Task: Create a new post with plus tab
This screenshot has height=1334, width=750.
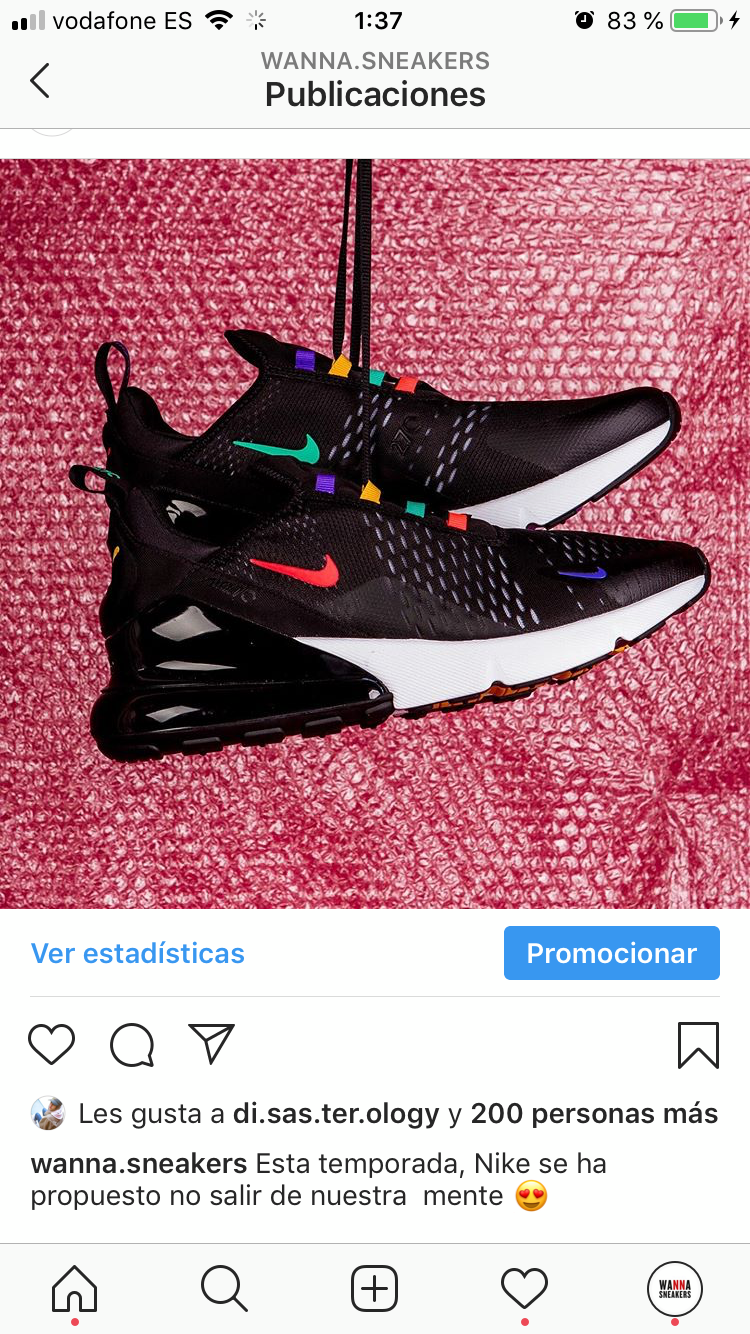Action: point(375,1288)
